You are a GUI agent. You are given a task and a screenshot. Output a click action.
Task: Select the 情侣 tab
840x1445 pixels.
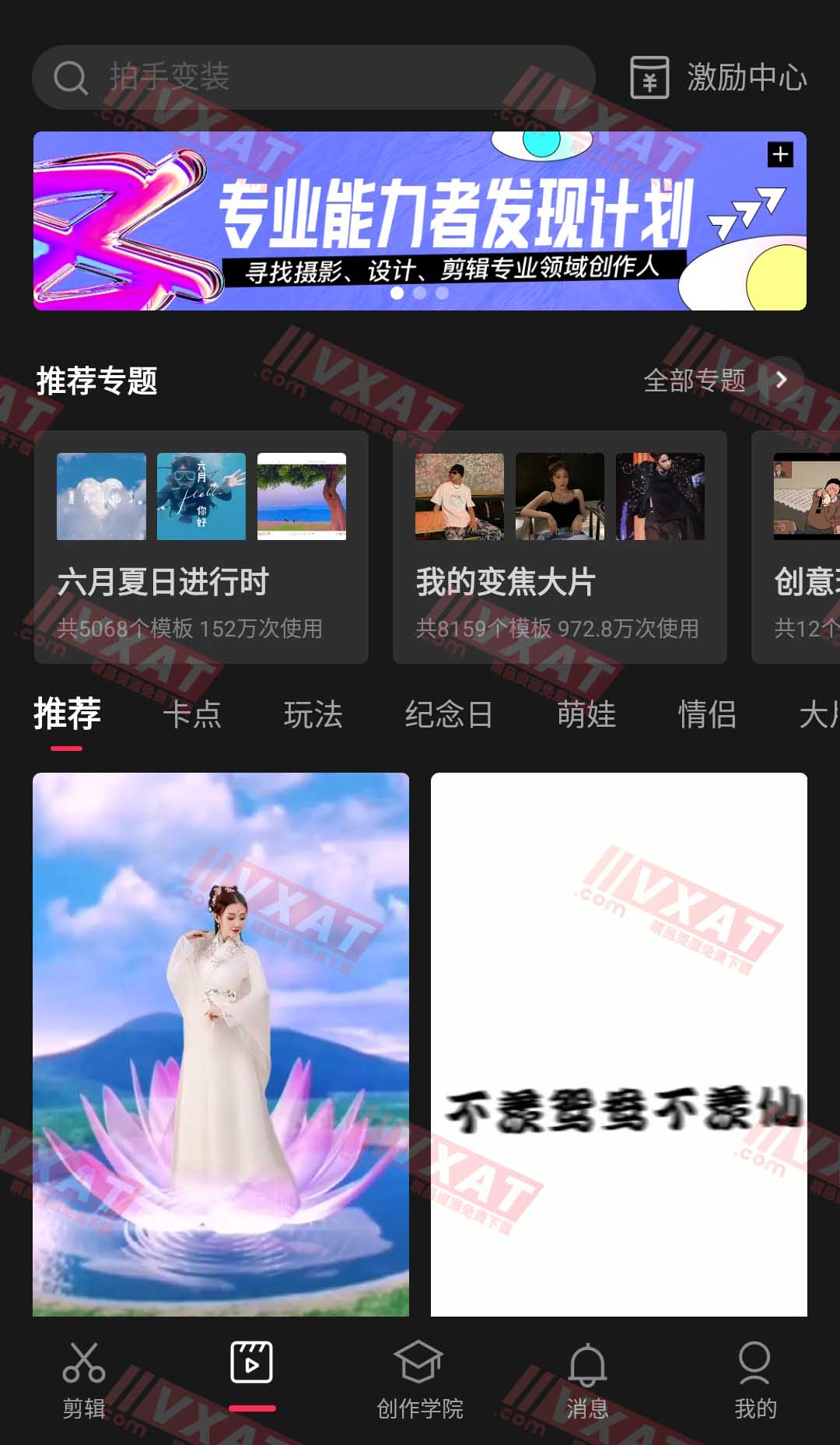(707, 714)
